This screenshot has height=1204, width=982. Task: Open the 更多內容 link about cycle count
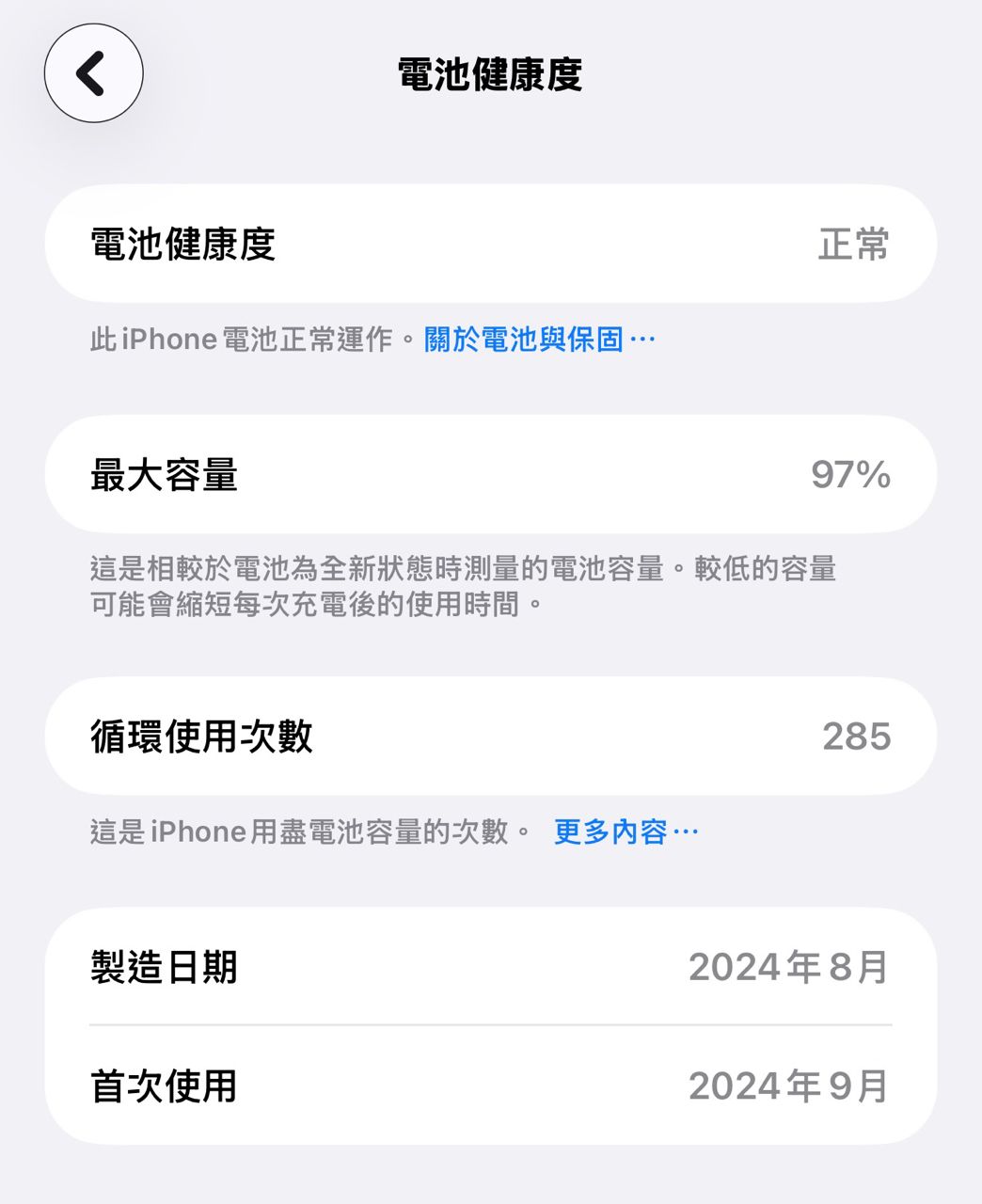[625, 832]
